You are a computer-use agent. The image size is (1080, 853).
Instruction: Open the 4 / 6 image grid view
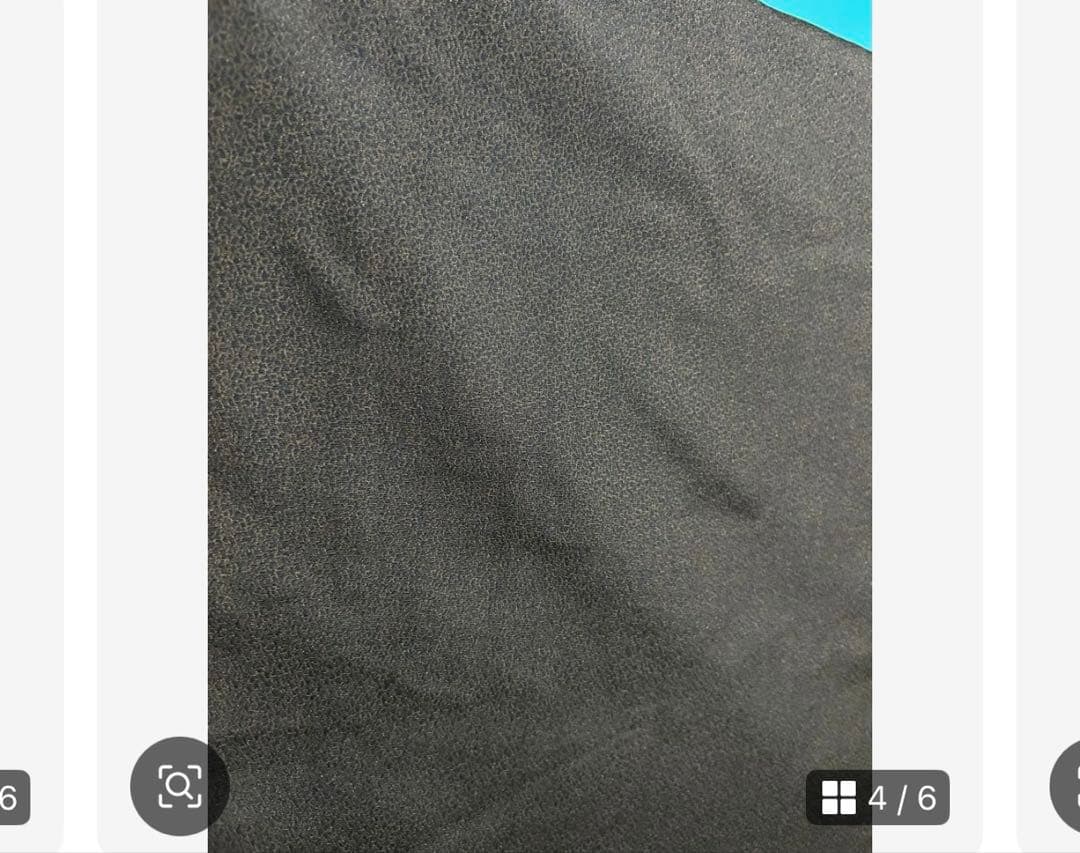click(878, 798)
